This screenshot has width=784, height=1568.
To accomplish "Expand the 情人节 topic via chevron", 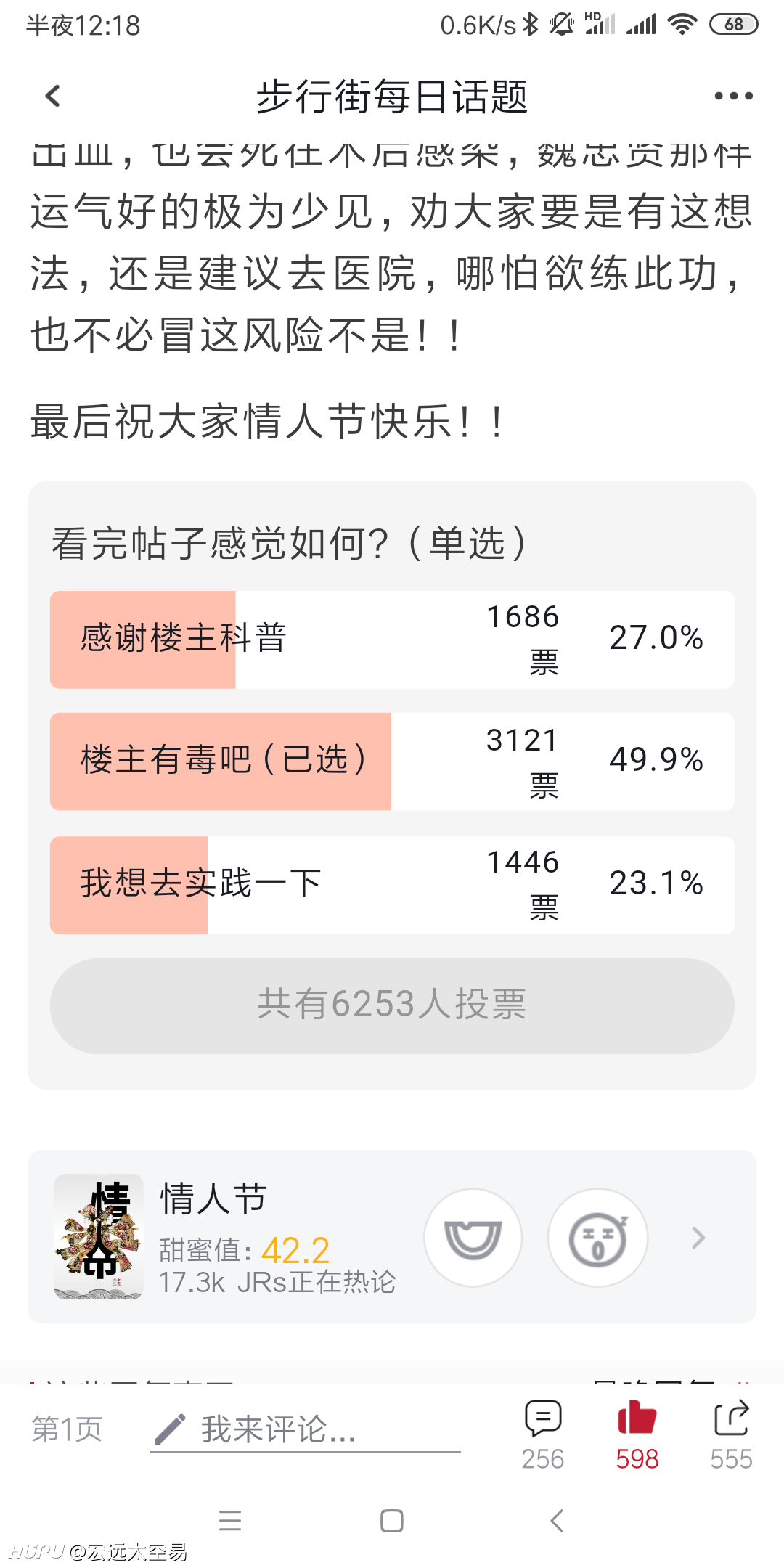I will pyautogui.click(x=698, y=1238).
